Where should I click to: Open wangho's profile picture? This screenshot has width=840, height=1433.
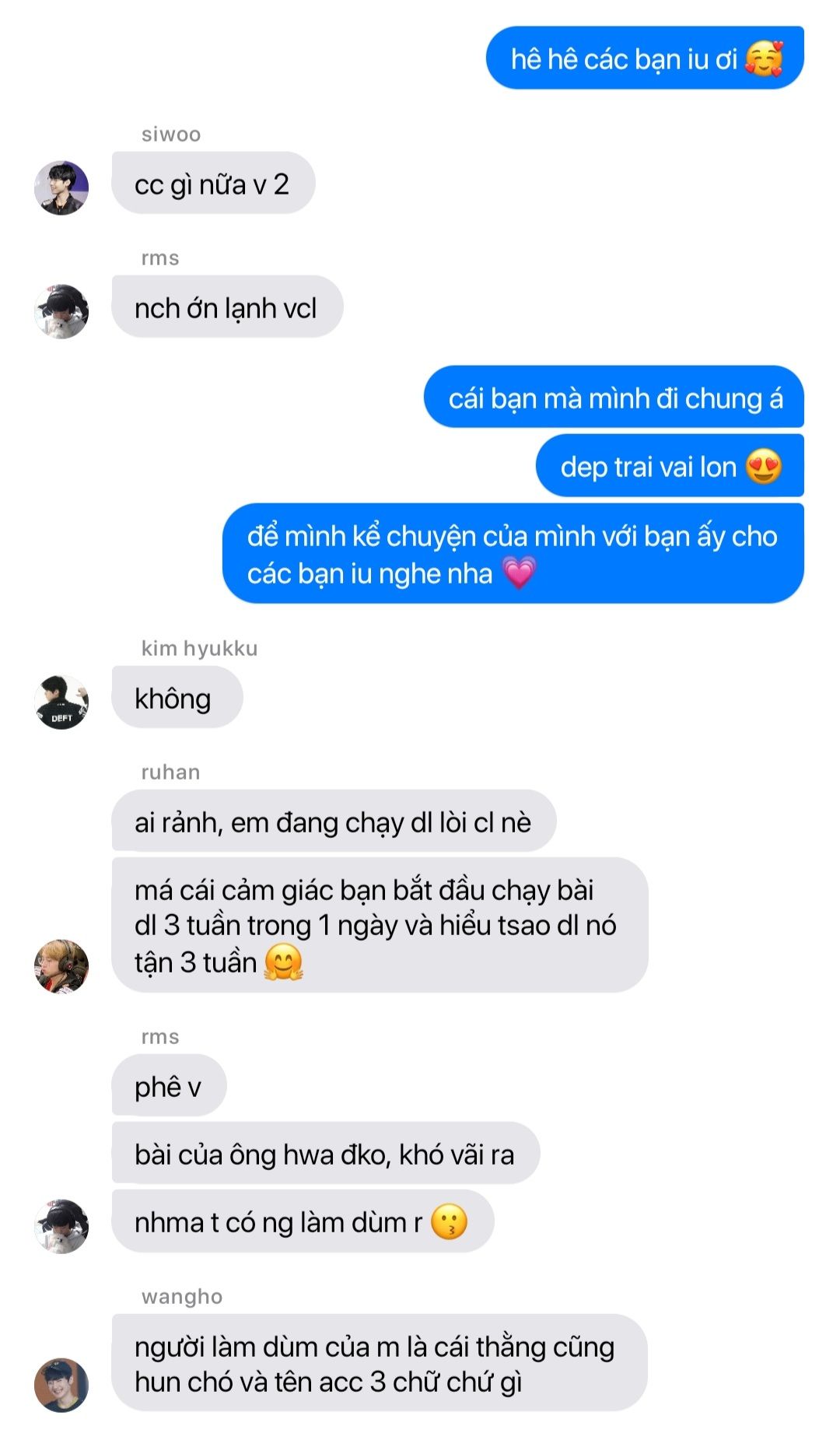(x=61, y=1386)
